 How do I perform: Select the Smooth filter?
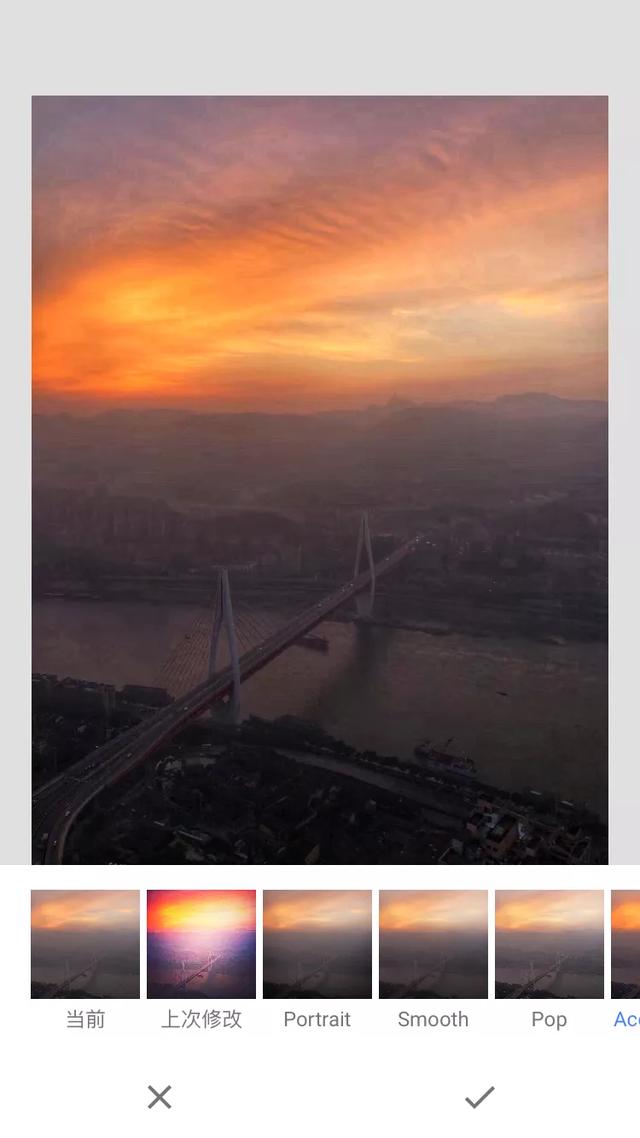pos(433,943)
